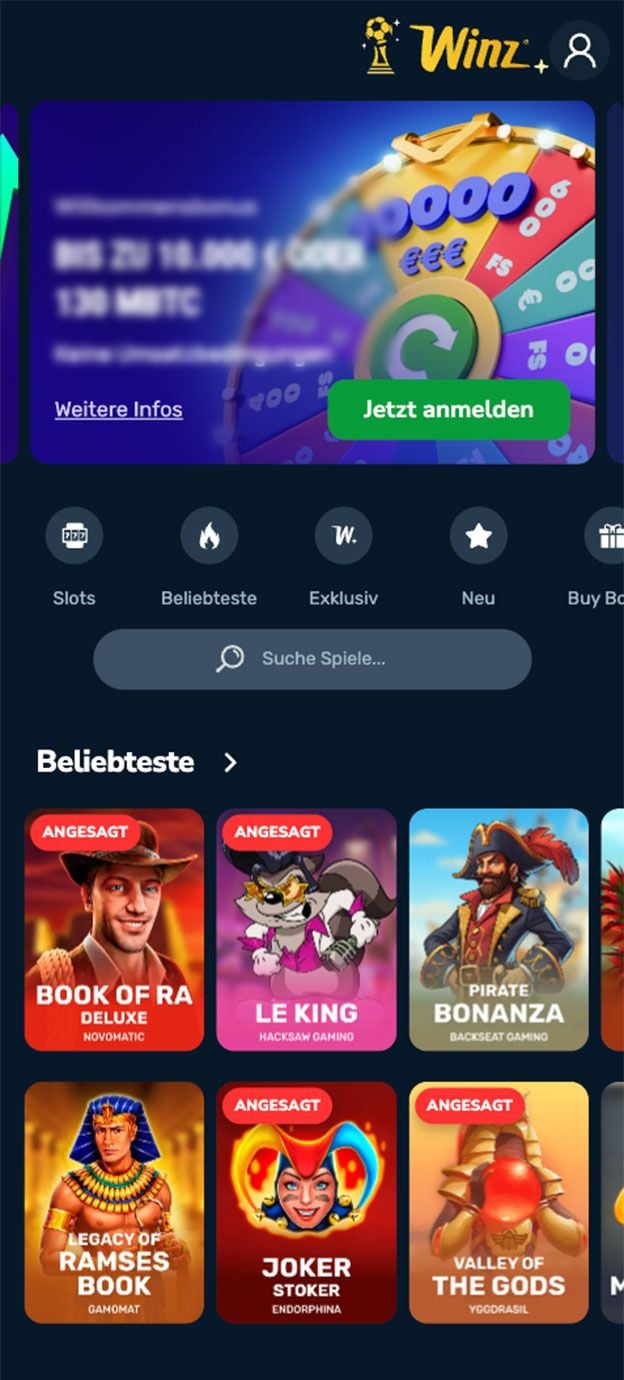Select the Slots category

point(74,558)
